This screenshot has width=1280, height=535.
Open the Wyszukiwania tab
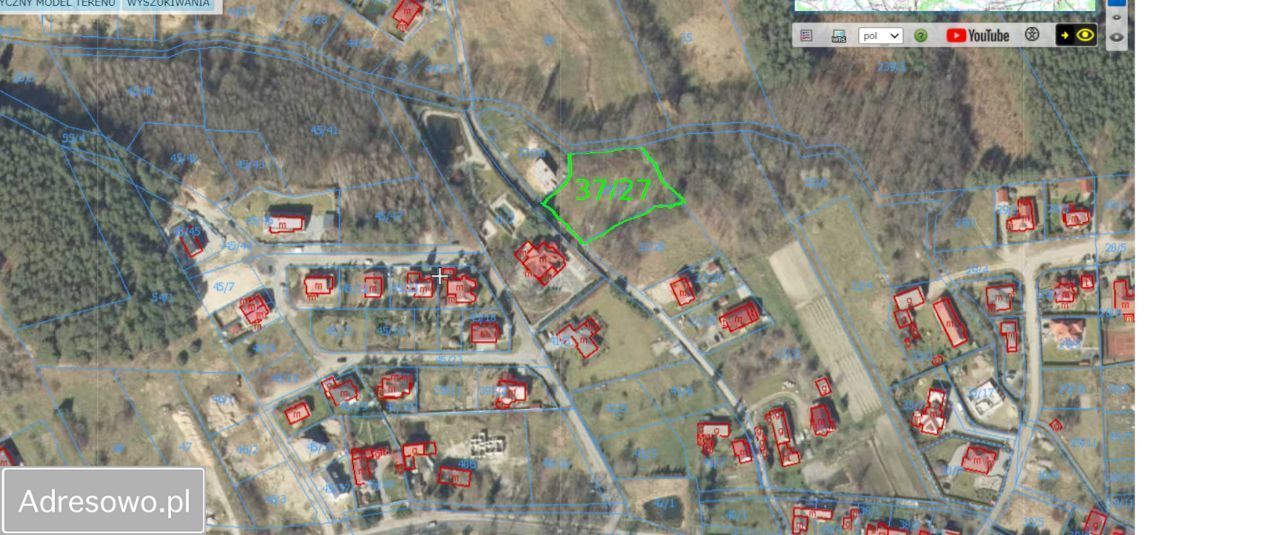(x=169, y=4)
